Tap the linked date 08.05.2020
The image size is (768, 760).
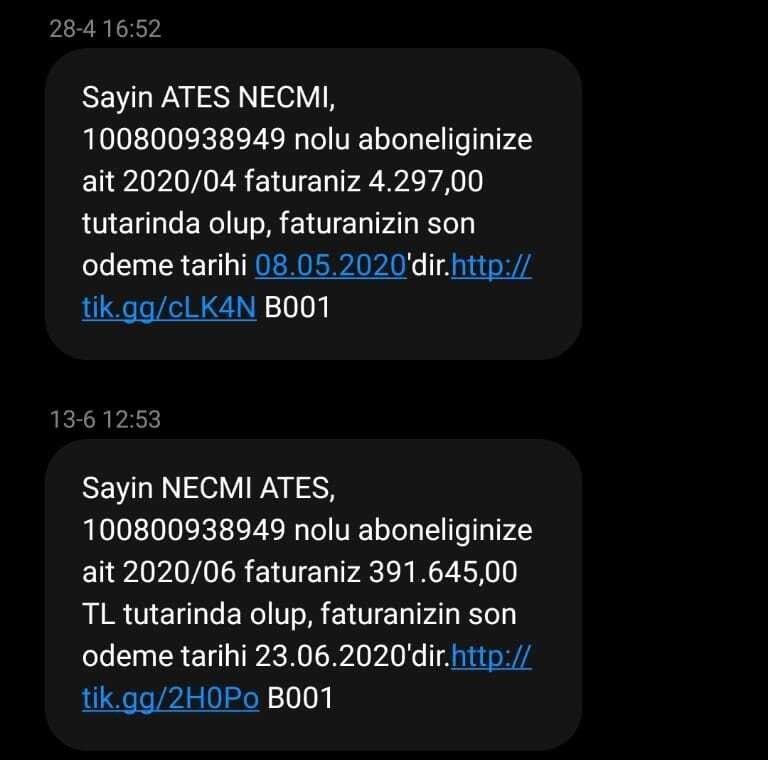point(329,267)
